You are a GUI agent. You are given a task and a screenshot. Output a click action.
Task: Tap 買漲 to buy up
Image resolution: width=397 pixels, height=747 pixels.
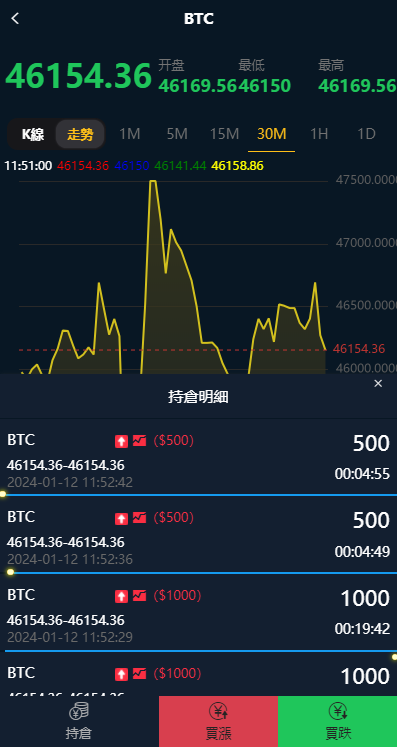pos(218,721)
